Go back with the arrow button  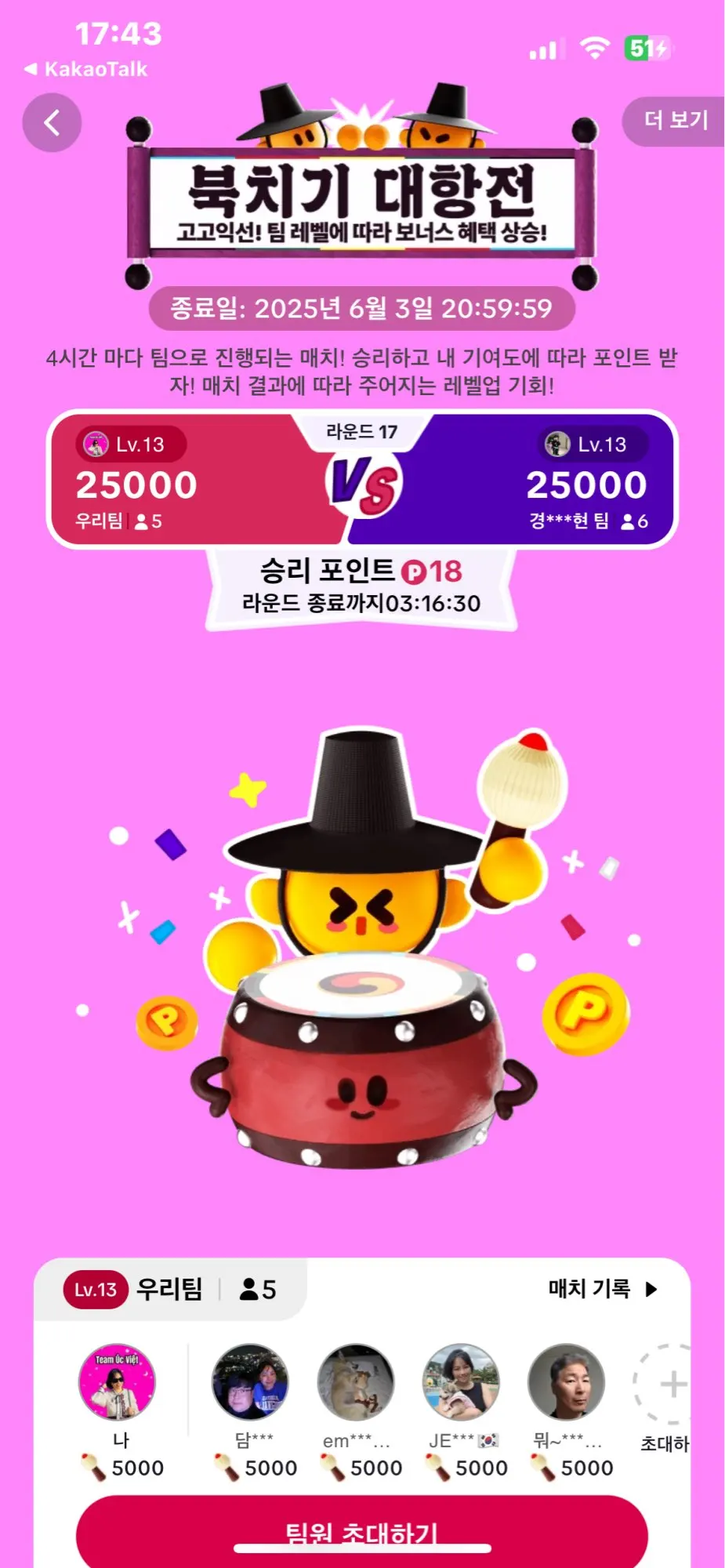tap(52, 122)
